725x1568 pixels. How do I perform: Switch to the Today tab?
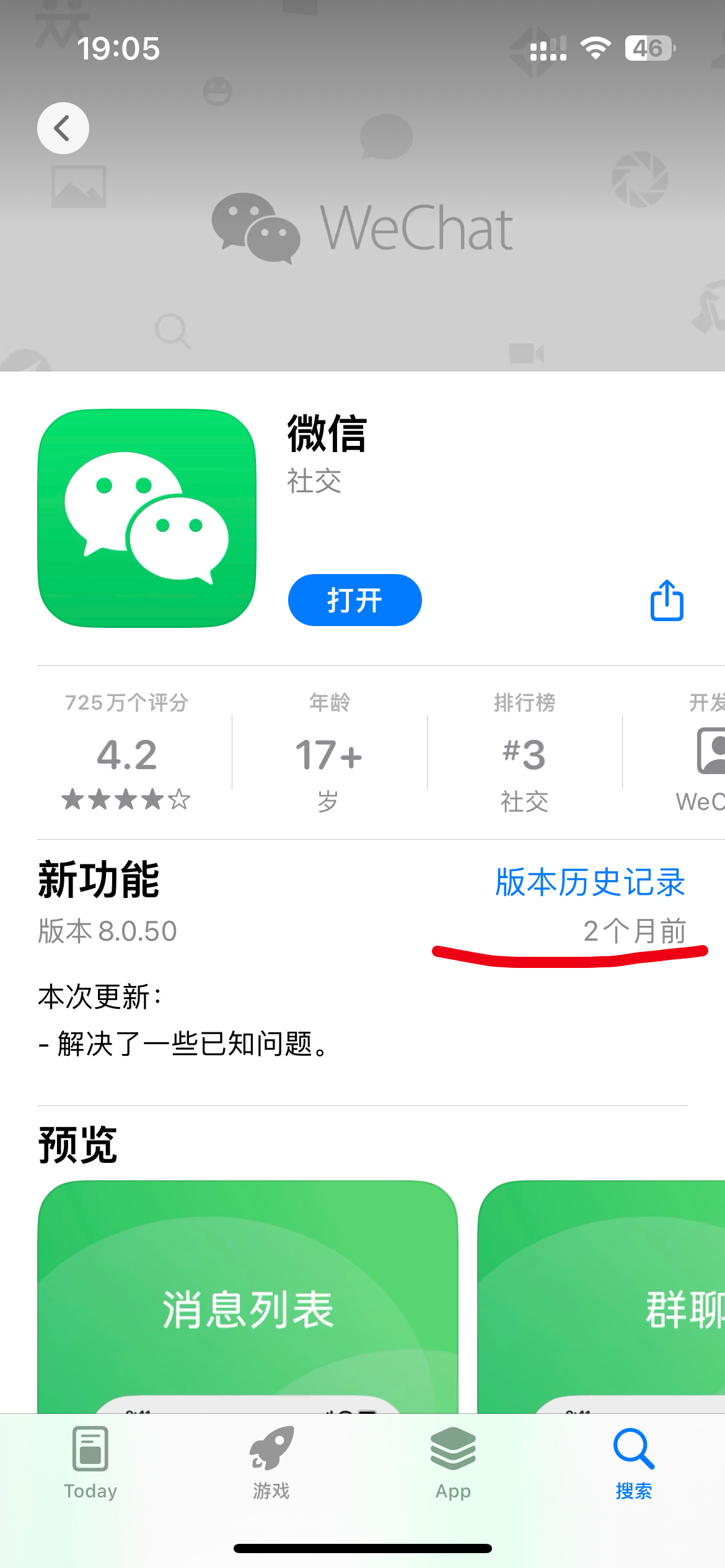tap(90, 1463)
